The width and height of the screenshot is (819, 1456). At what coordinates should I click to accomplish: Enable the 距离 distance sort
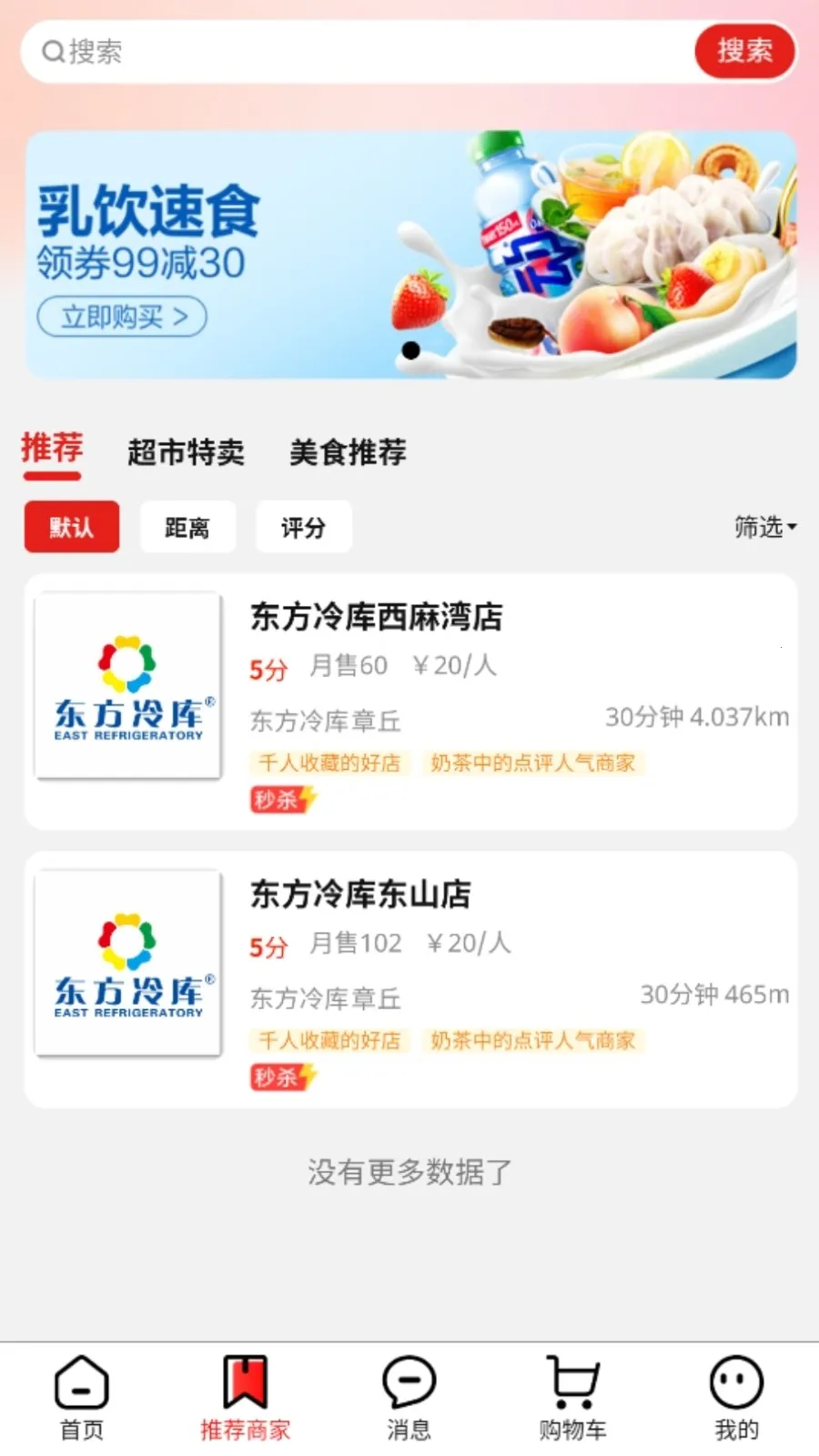click(x=187, y=526)
